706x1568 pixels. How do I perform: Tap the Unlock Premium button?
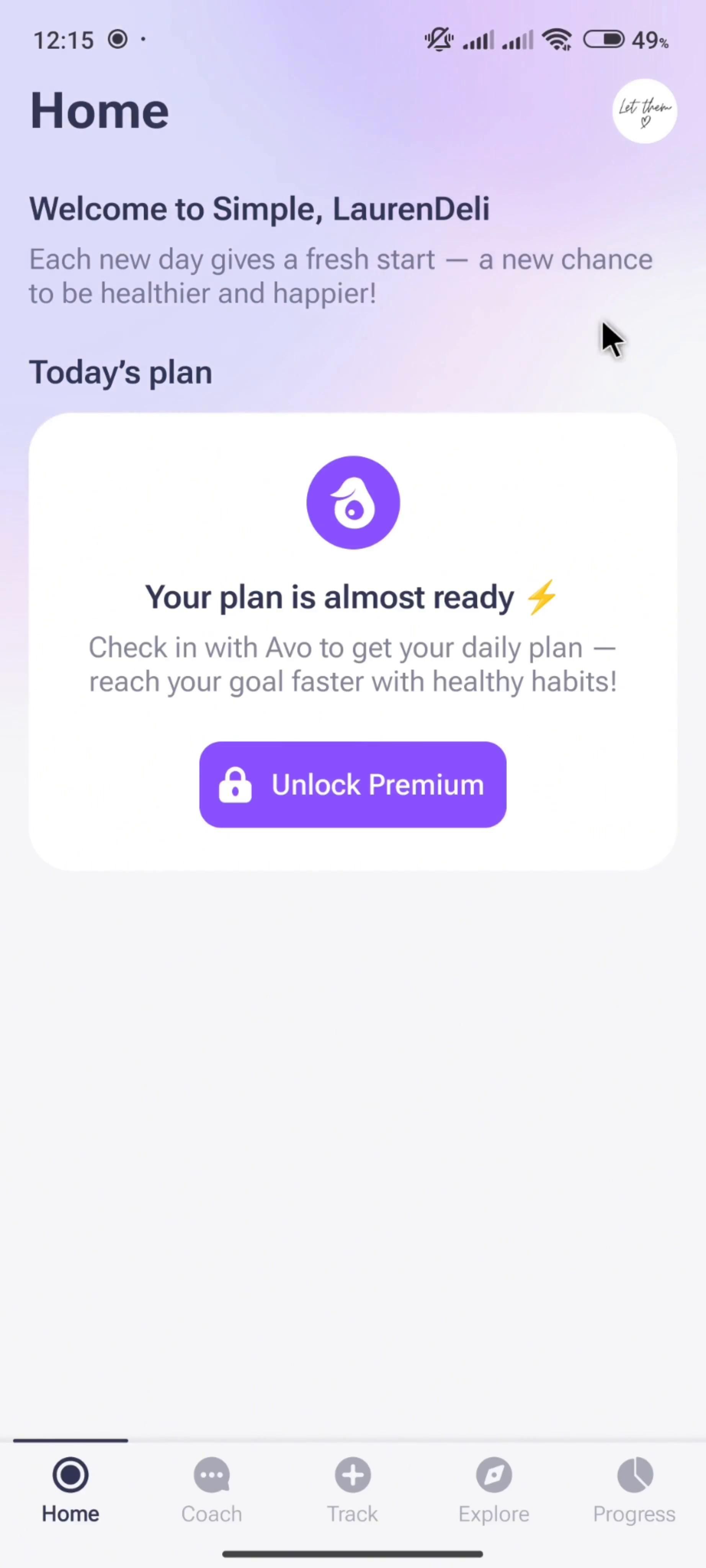tap(352, 784)
